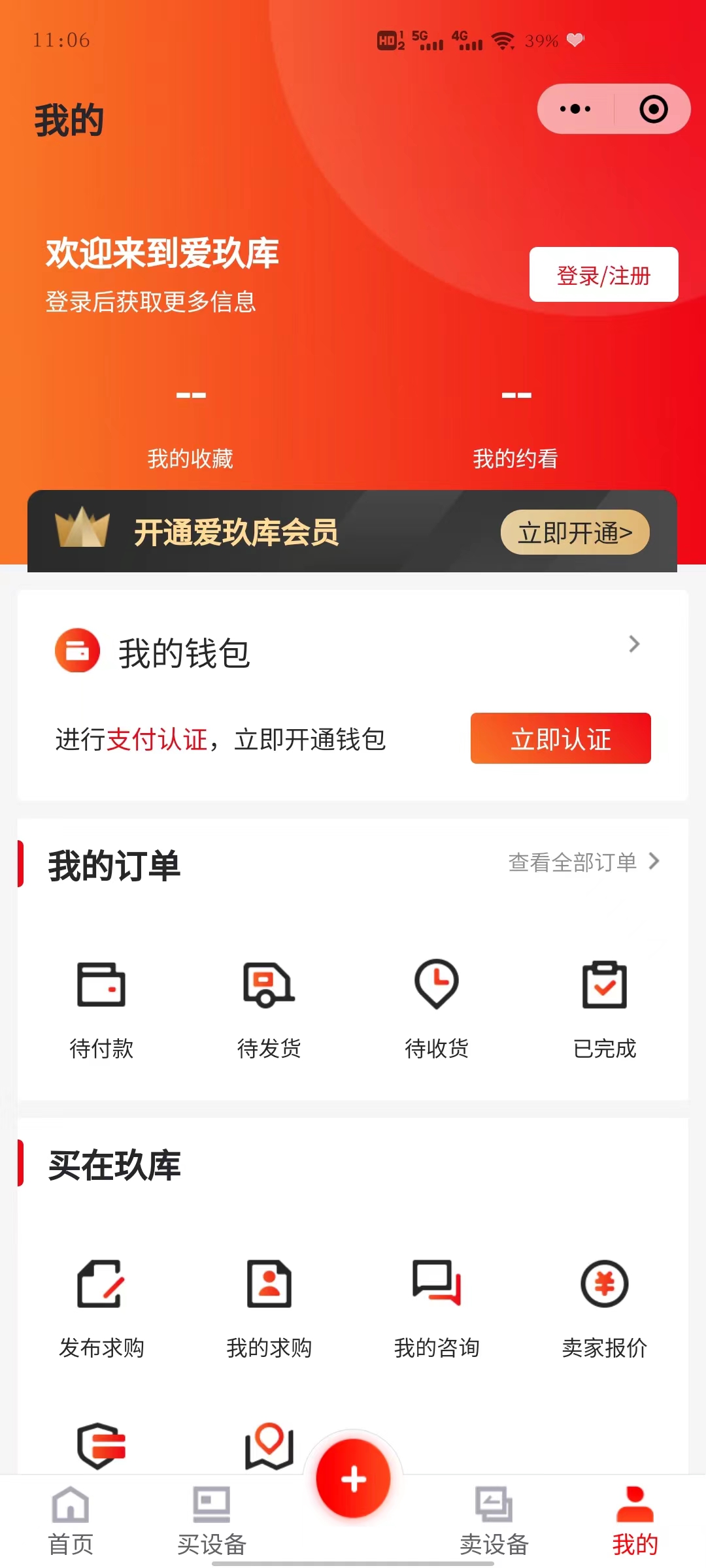
Task: Open the mini program more-options menu
Action: point(575,109)
